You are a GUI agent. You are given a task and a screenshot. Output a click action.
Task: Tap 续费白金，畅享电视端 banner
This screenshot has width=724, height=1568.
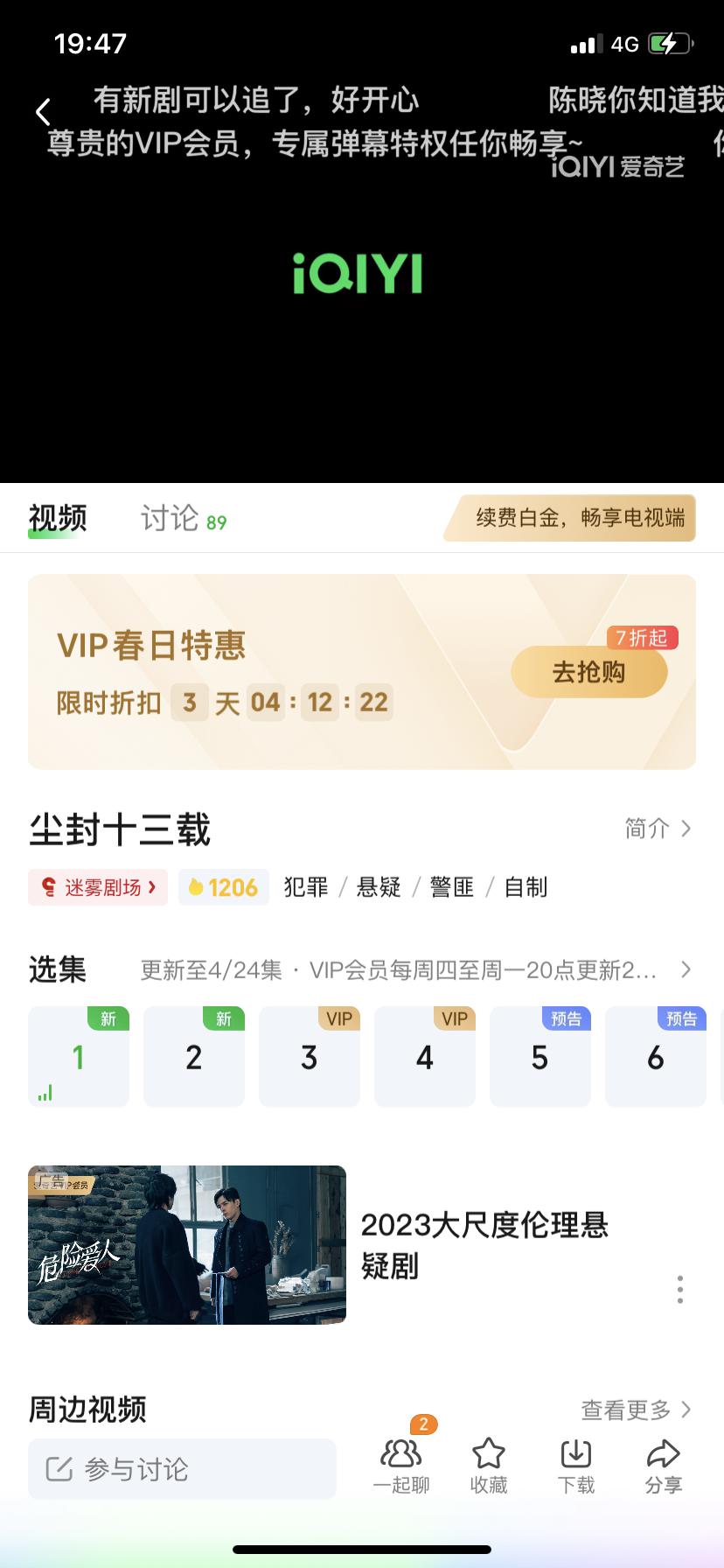pyautogui.click(x=568, y=518)
